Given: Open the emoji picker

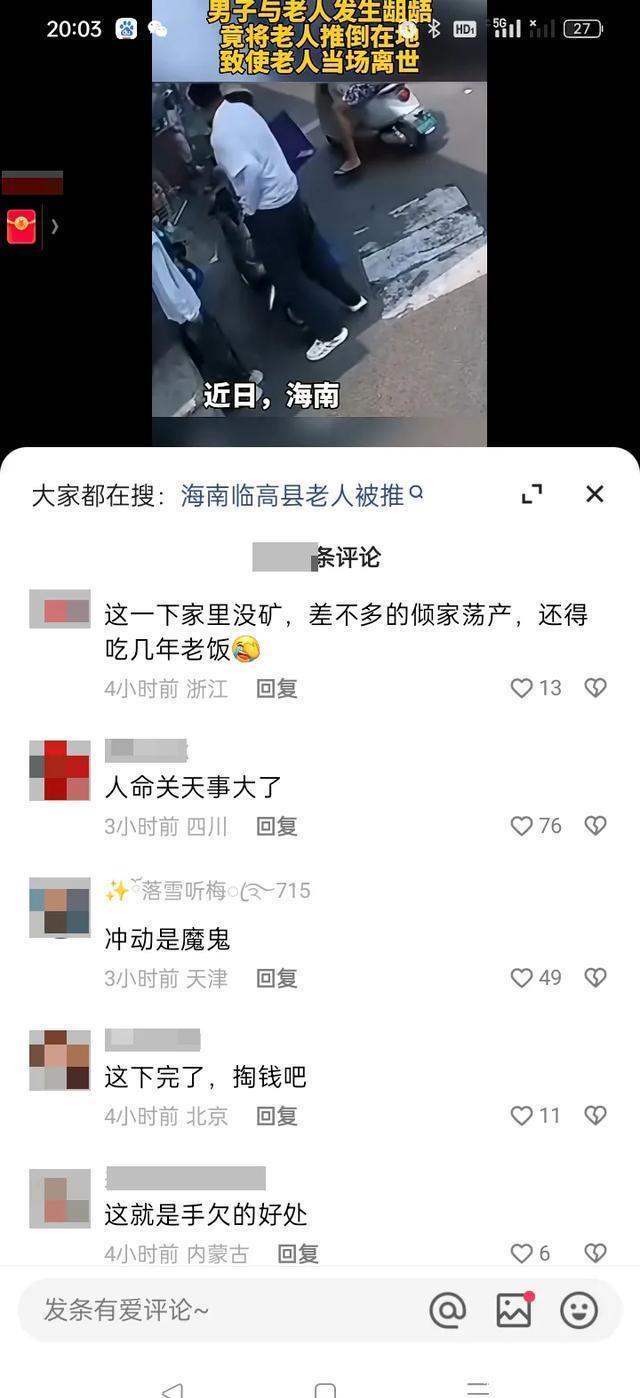Looking at the screenshot, I should [x=579, y=1310].
